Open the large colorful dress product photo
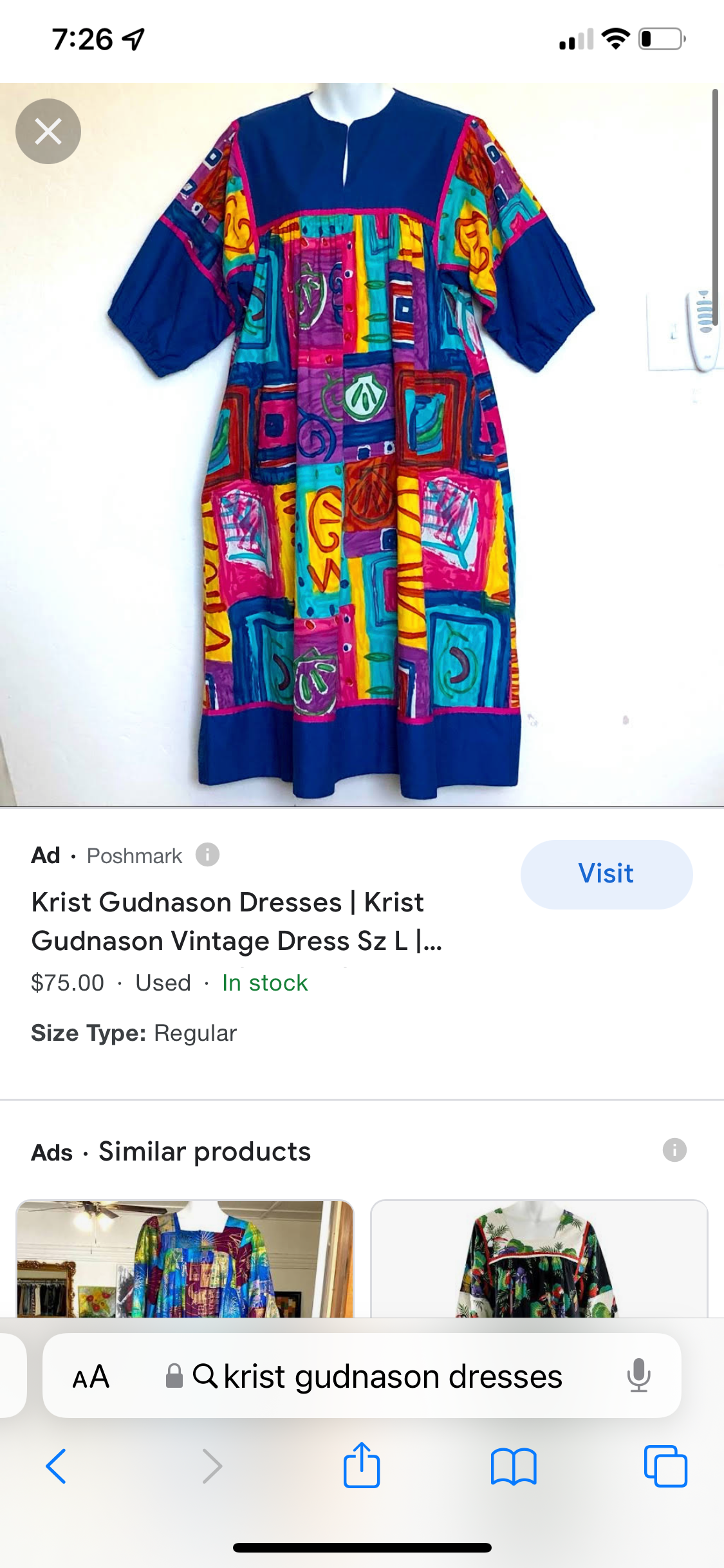Screen dimensions: 724x1568 click(360, 444)
